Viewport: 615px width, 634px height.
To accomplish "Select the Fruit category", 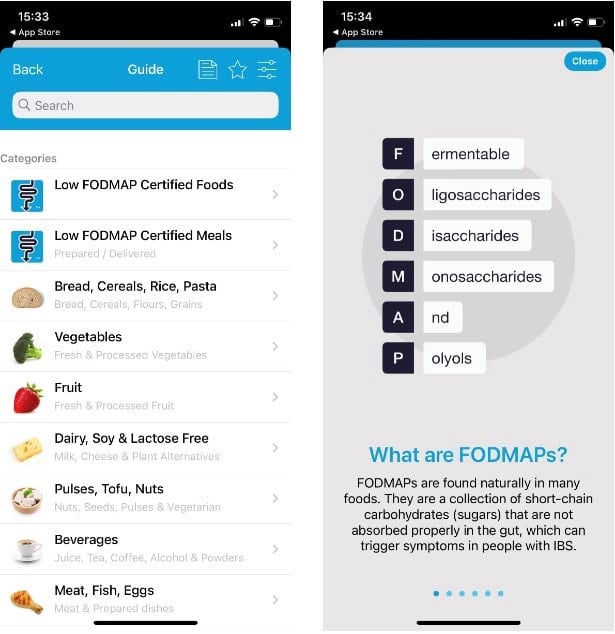I will pos(145,397).
